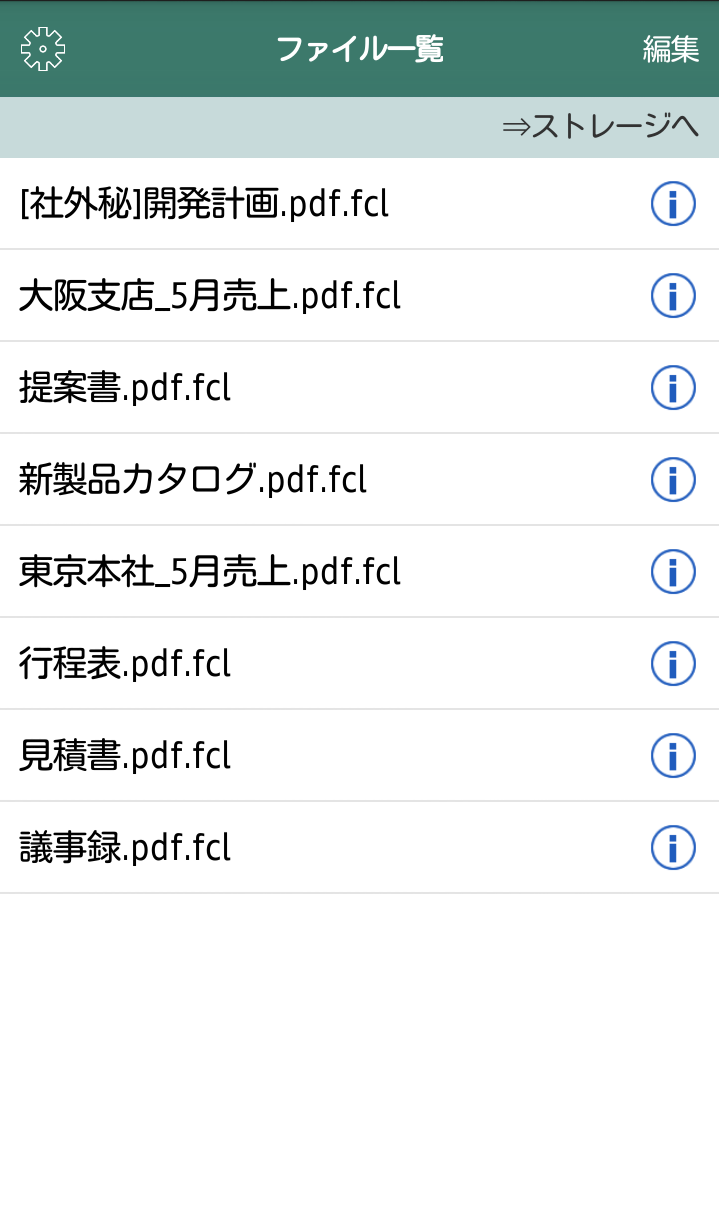This screenshot has width=719, height=1231.
Task: Open 東京本社_5月売上.pdf.fcl file
Action: (x=210, y=572)
